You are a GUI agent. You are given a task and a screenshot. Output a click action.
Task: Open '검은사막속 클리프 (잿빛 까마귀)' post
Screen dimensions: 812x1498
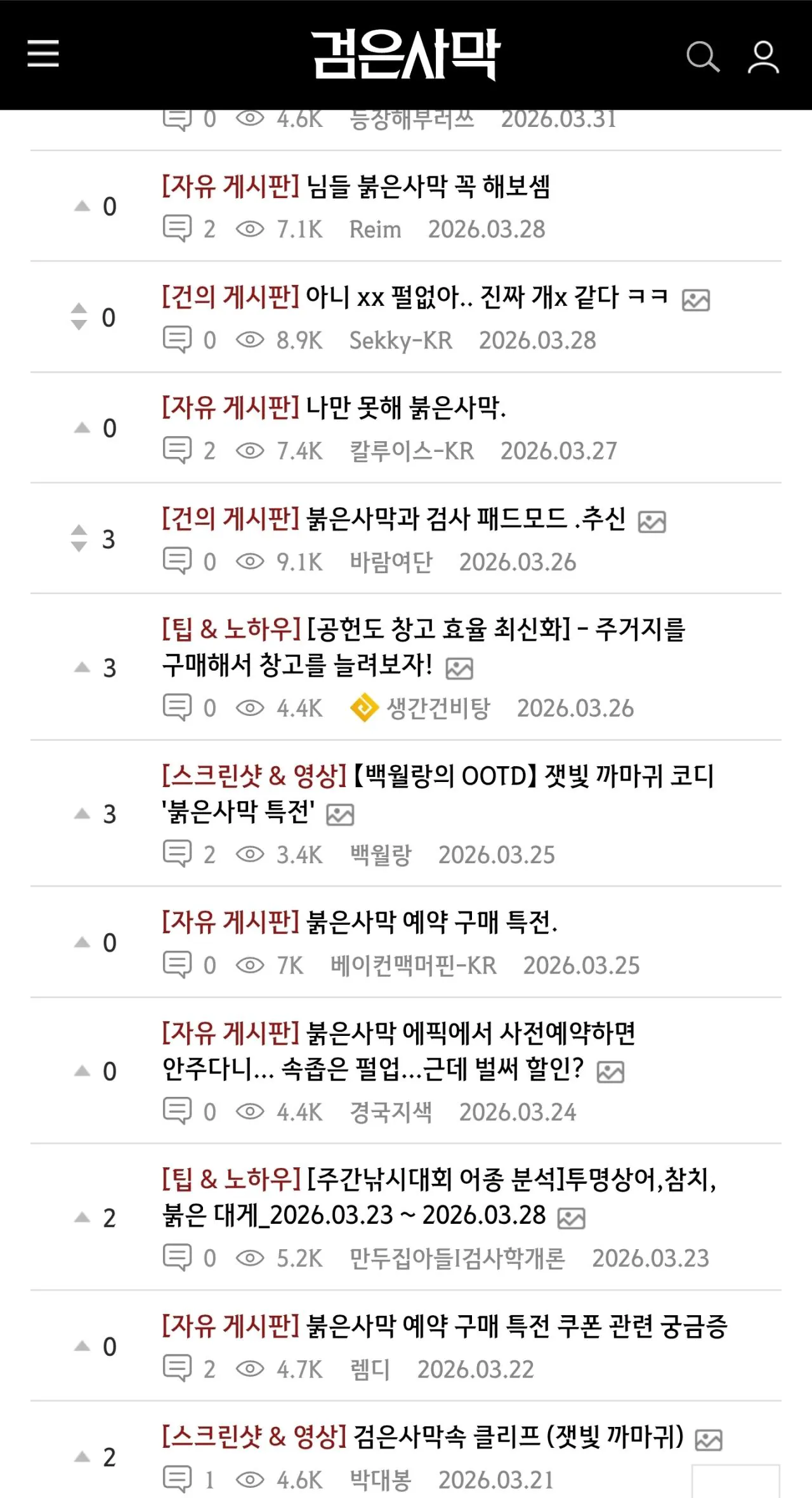click(518, 1436)
